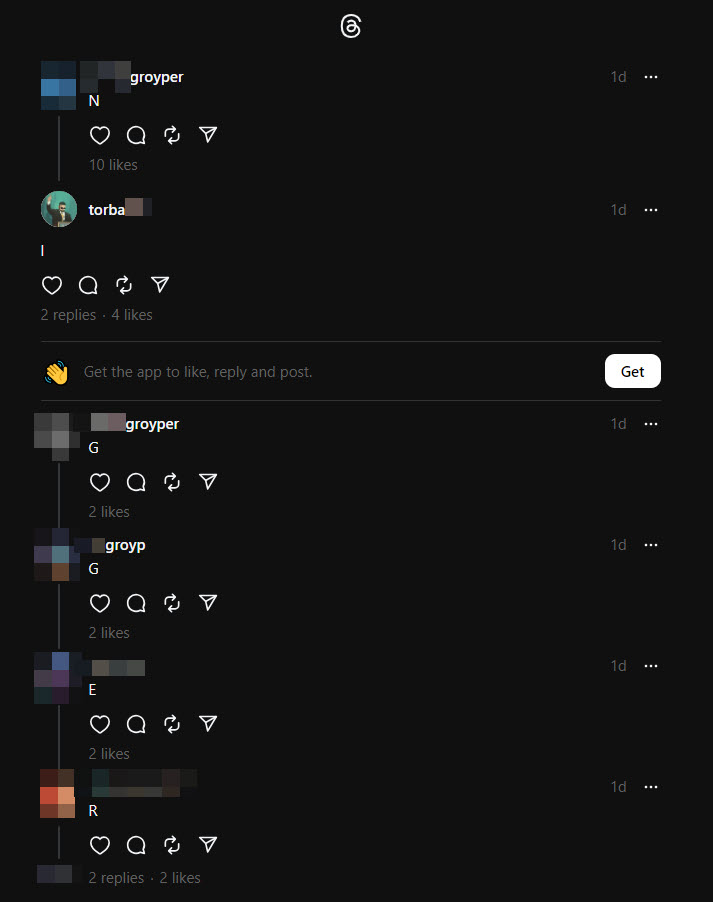This screenshot has width=713, height=902.
Task: Like the post reading N
Action: pos(100,135)
